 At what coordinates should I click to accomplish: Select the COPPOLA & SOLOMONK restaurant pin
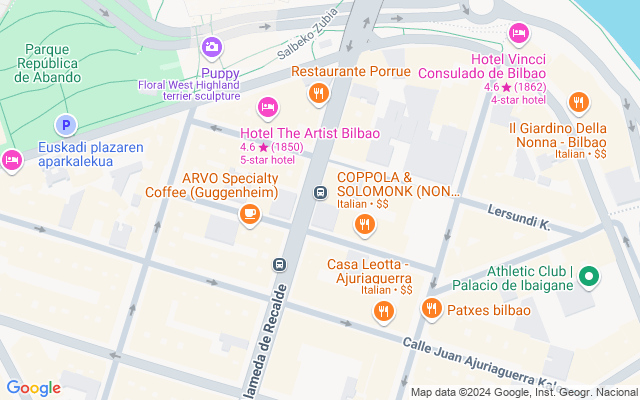tap(364, 226)
